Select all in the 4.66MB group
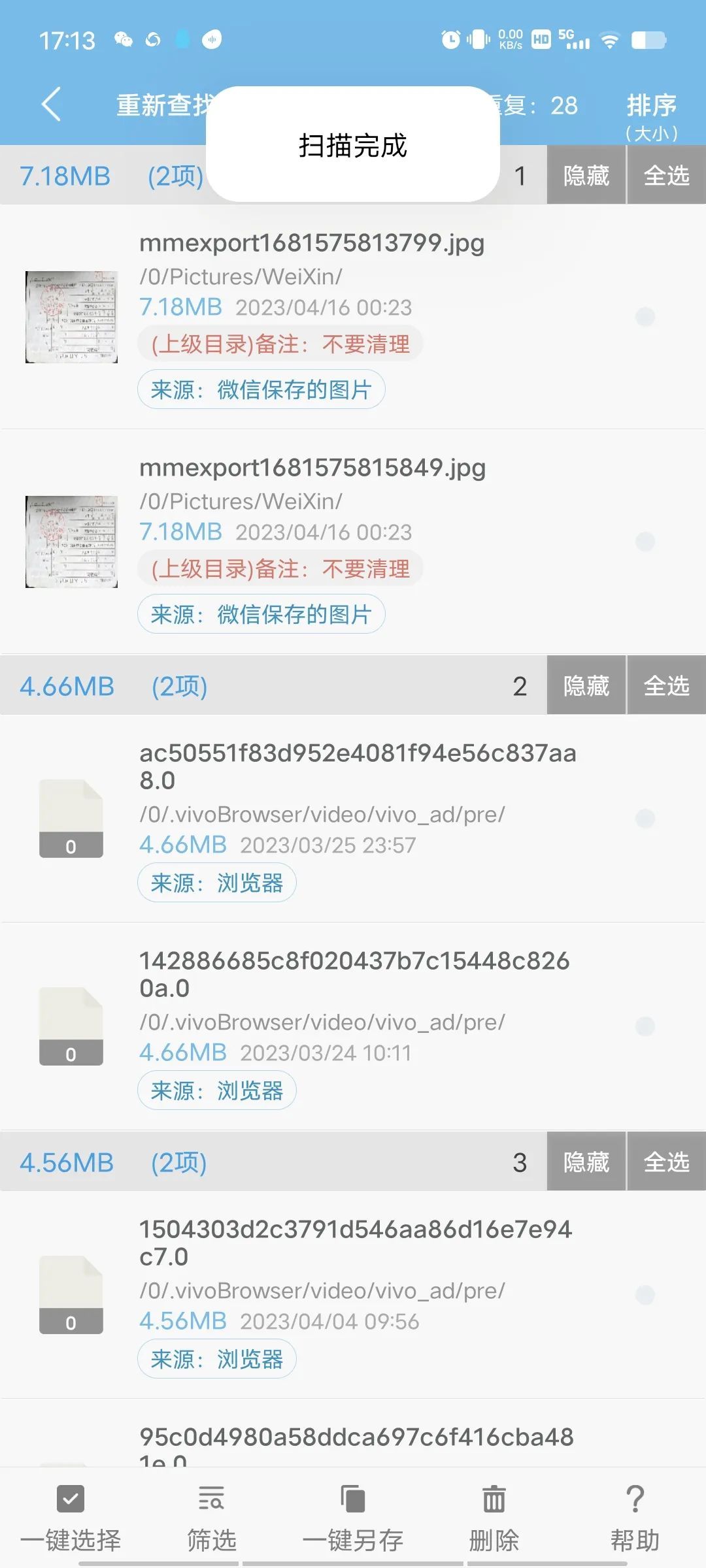706x1568 pixels. click(x=666, y=685)
